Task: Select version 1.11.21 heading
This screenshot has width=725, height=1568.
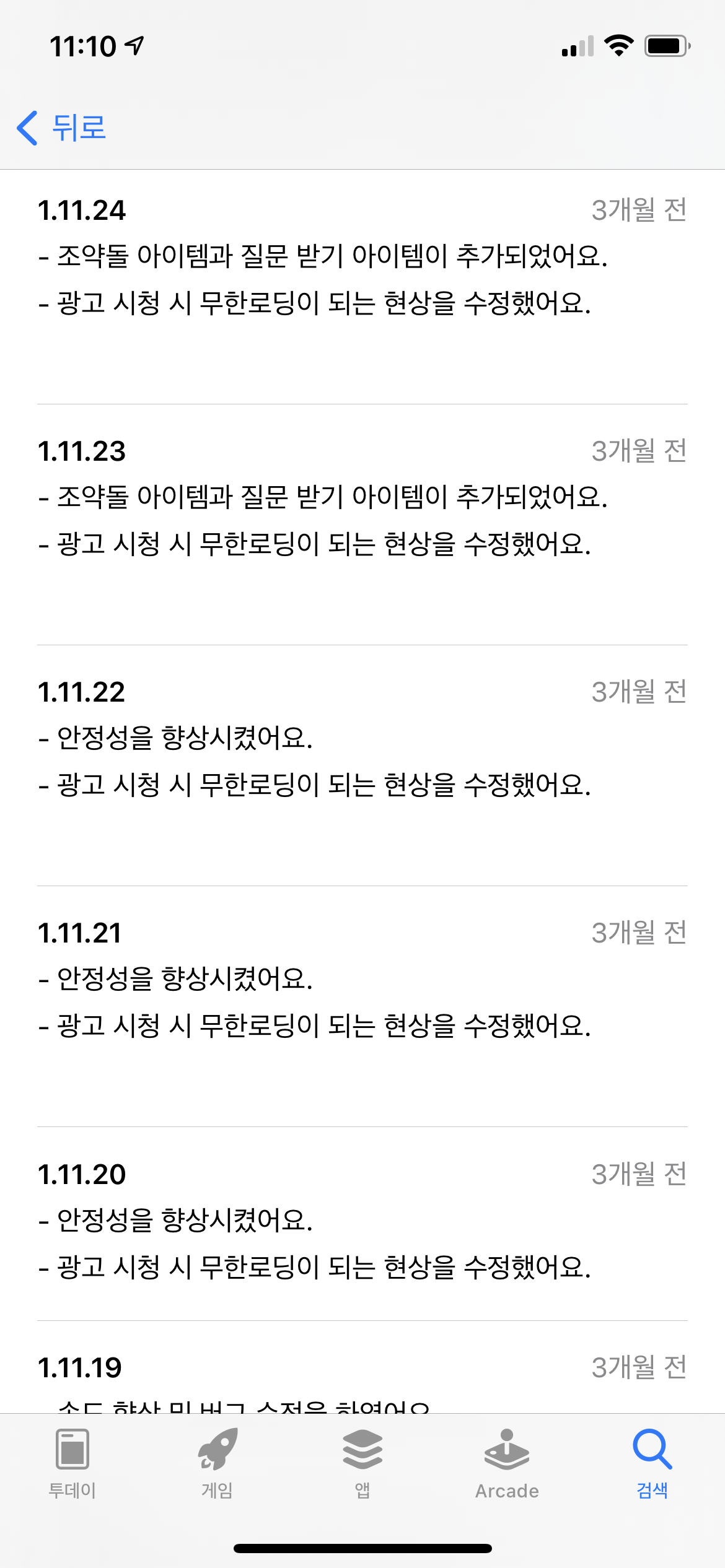Action: point(81,933)
